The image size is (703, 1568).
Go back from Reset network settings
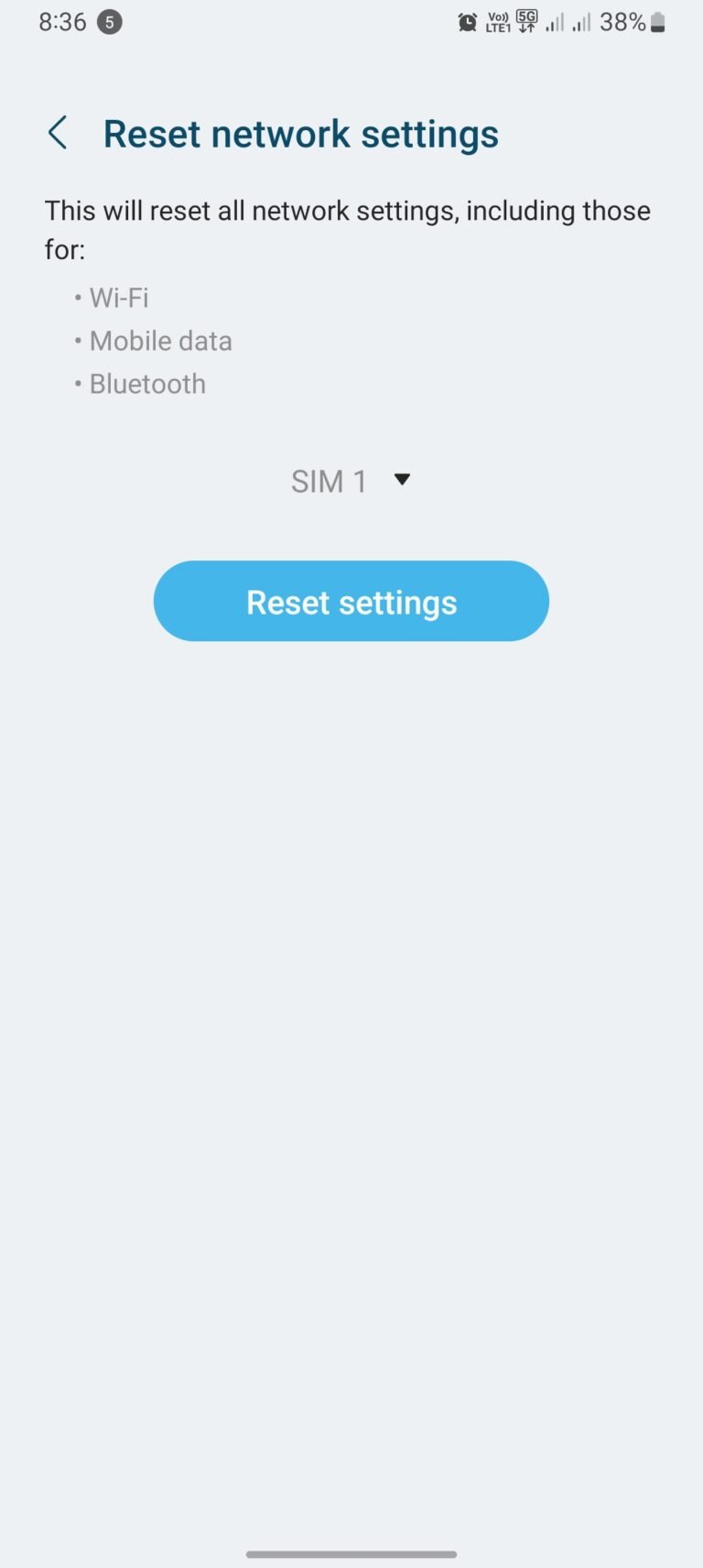tap(58, 134)
